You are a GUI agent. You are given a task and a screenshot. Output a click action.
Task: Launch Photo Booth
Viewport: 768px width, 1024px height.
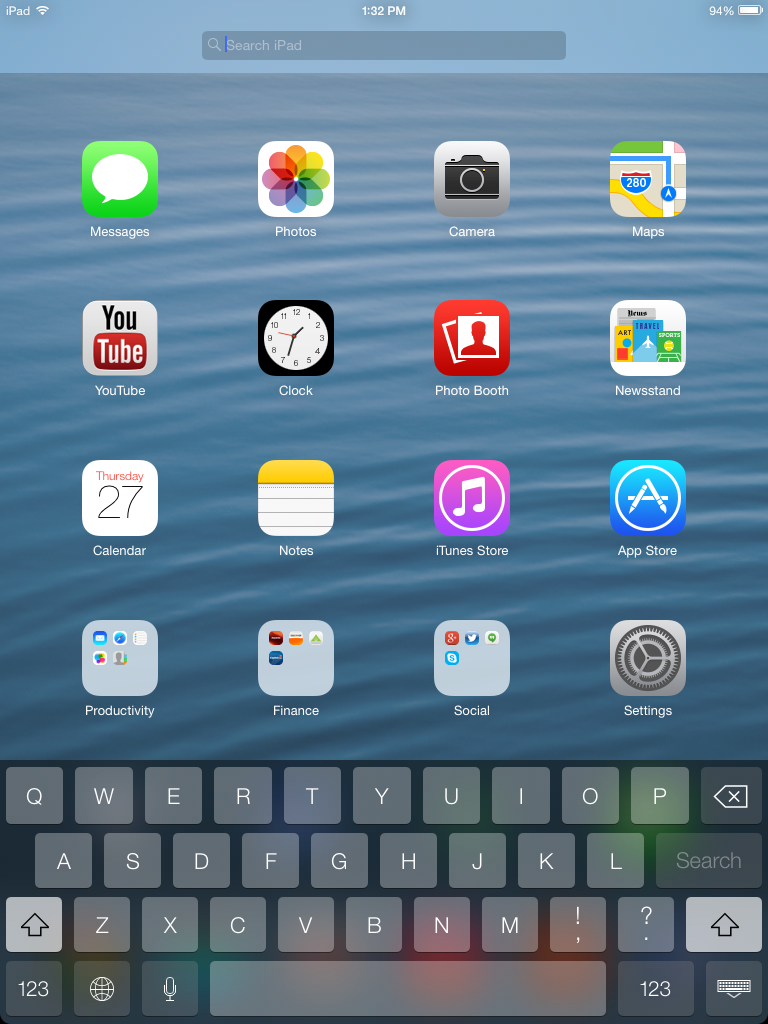pos(472,338)
